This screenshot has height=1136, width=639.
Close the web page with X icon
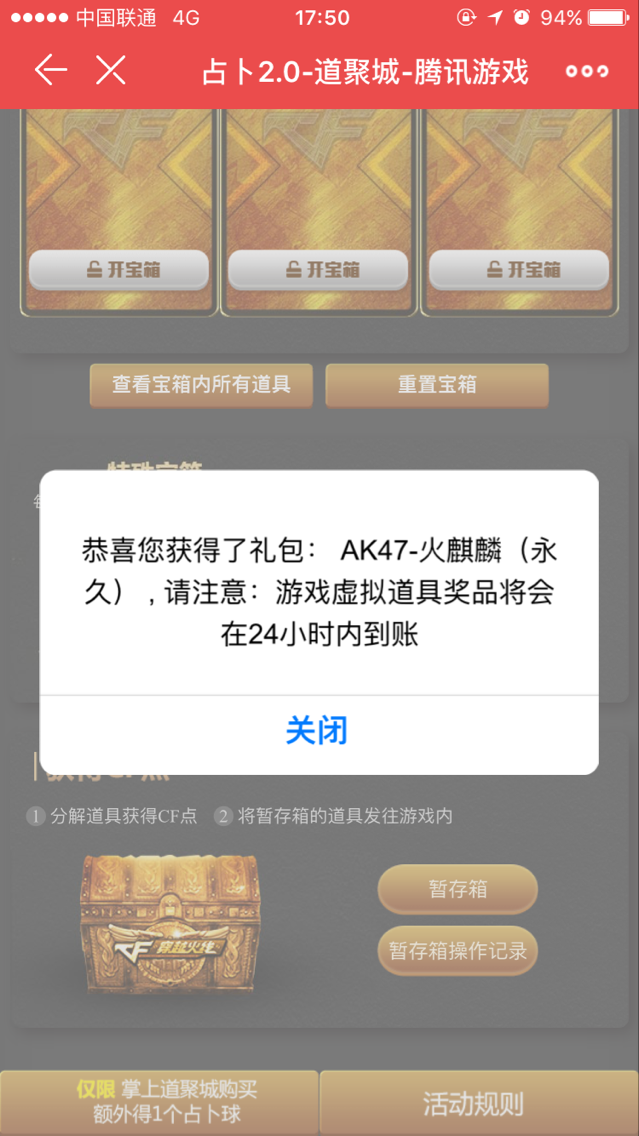111,70
